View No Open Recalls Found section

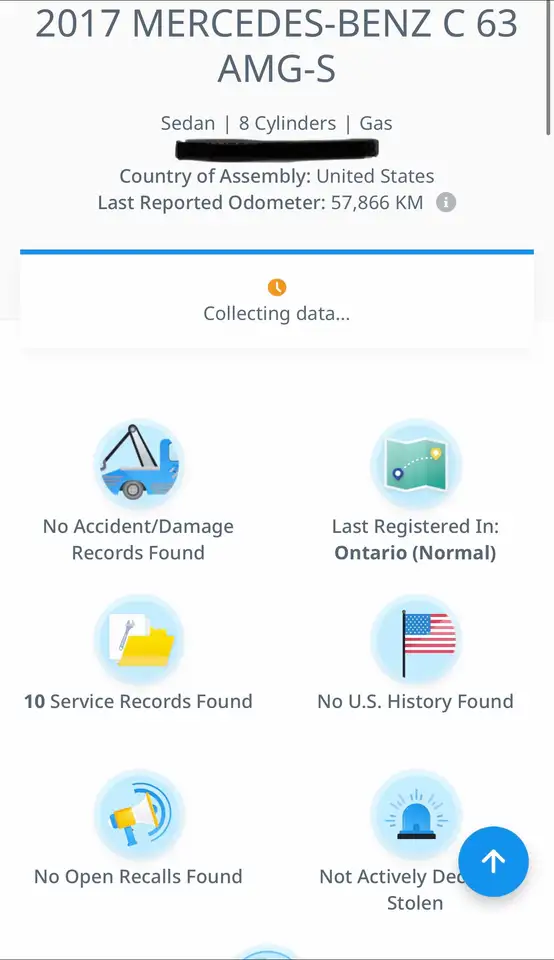coord(138,828)
